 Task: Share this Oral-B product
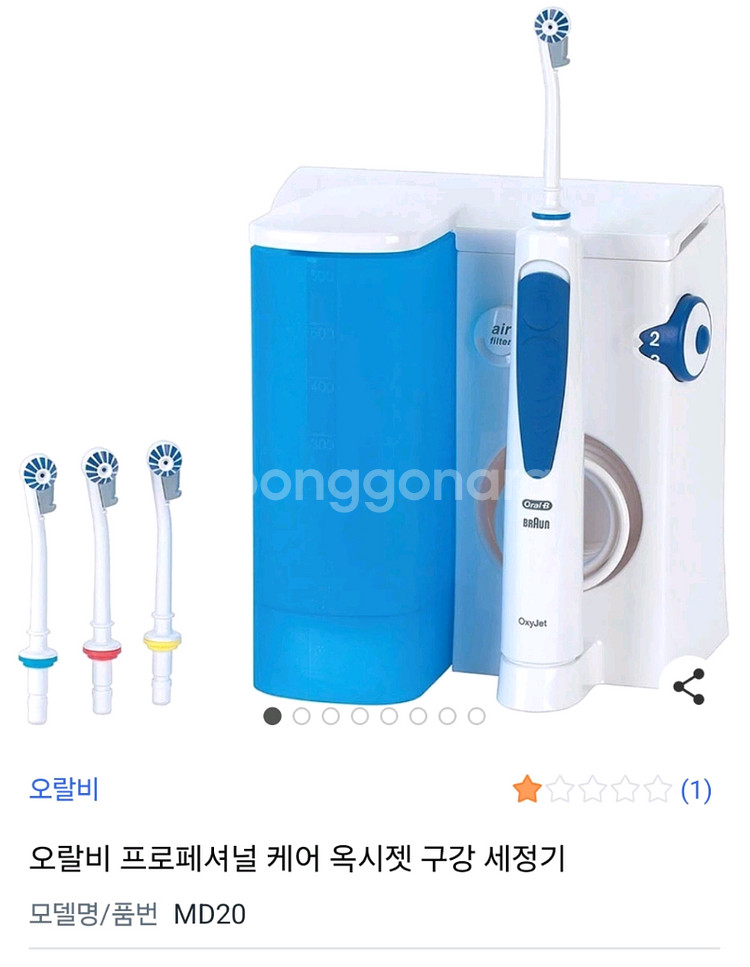pos(688,686)
